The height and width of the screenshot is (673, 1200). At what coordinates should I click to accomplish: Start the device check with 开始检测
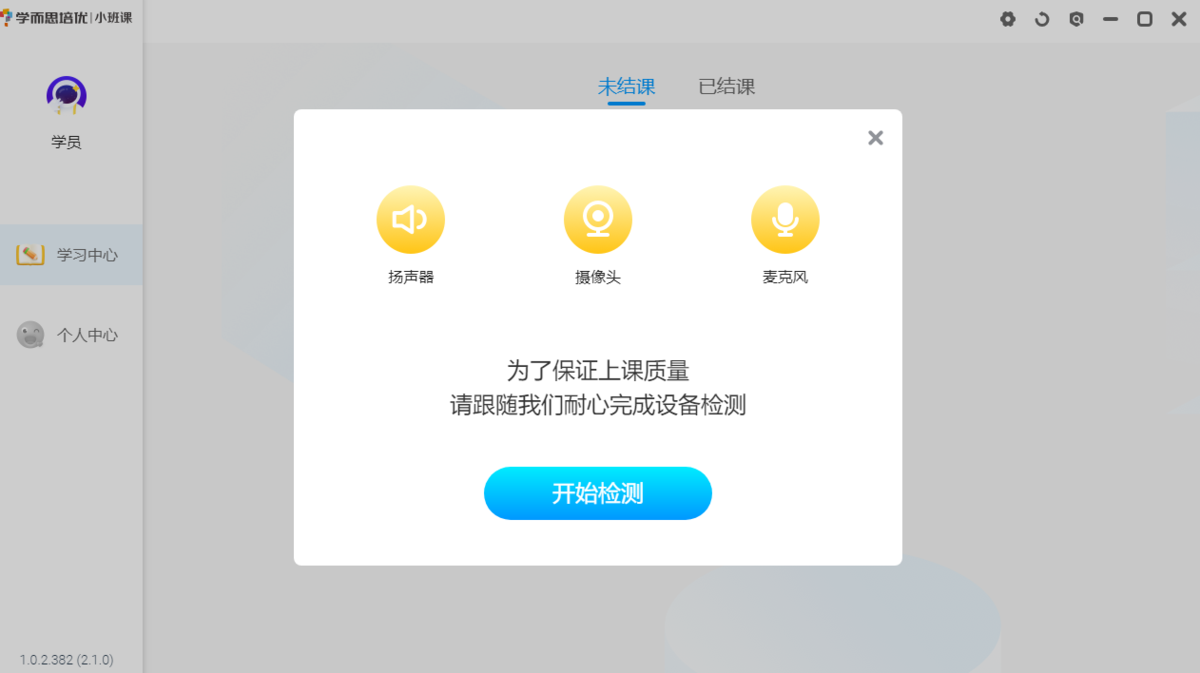[597, 493]
